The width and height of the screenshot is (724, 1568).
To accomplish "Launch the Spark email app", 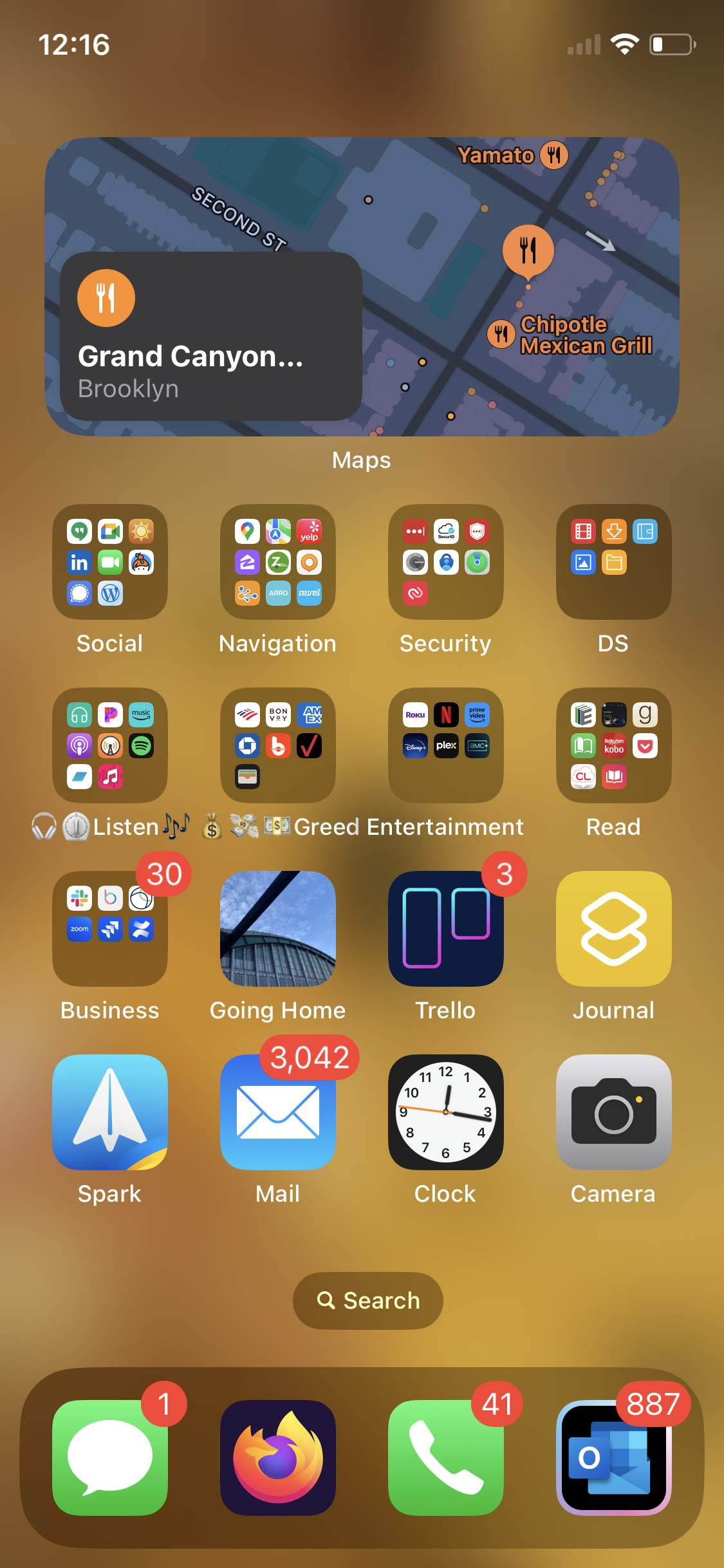I will coord(110,1112).
